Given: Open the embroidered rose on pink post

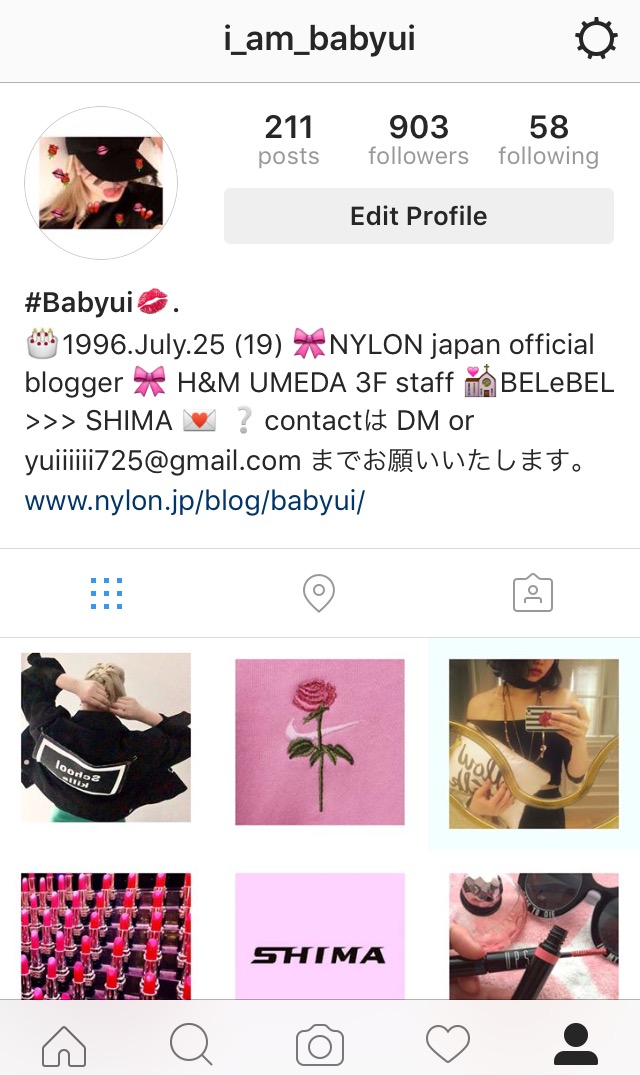Looking at the screenshot, I should (x=320, y=741).
